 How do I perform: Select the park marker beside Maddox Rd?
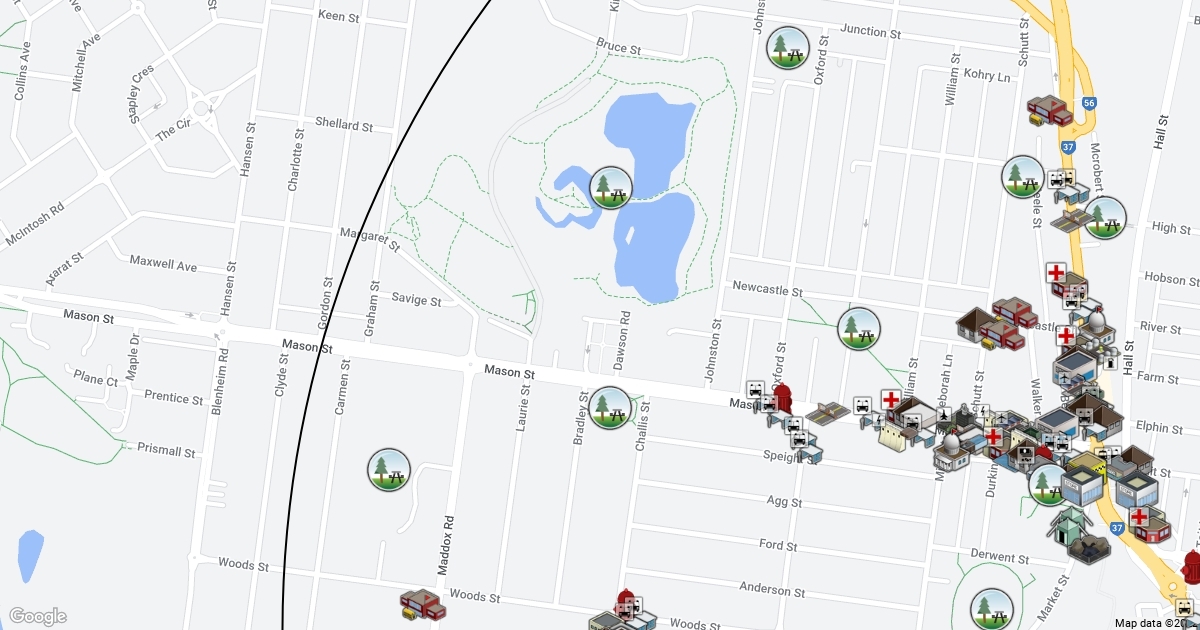click(x=388, y=470)
